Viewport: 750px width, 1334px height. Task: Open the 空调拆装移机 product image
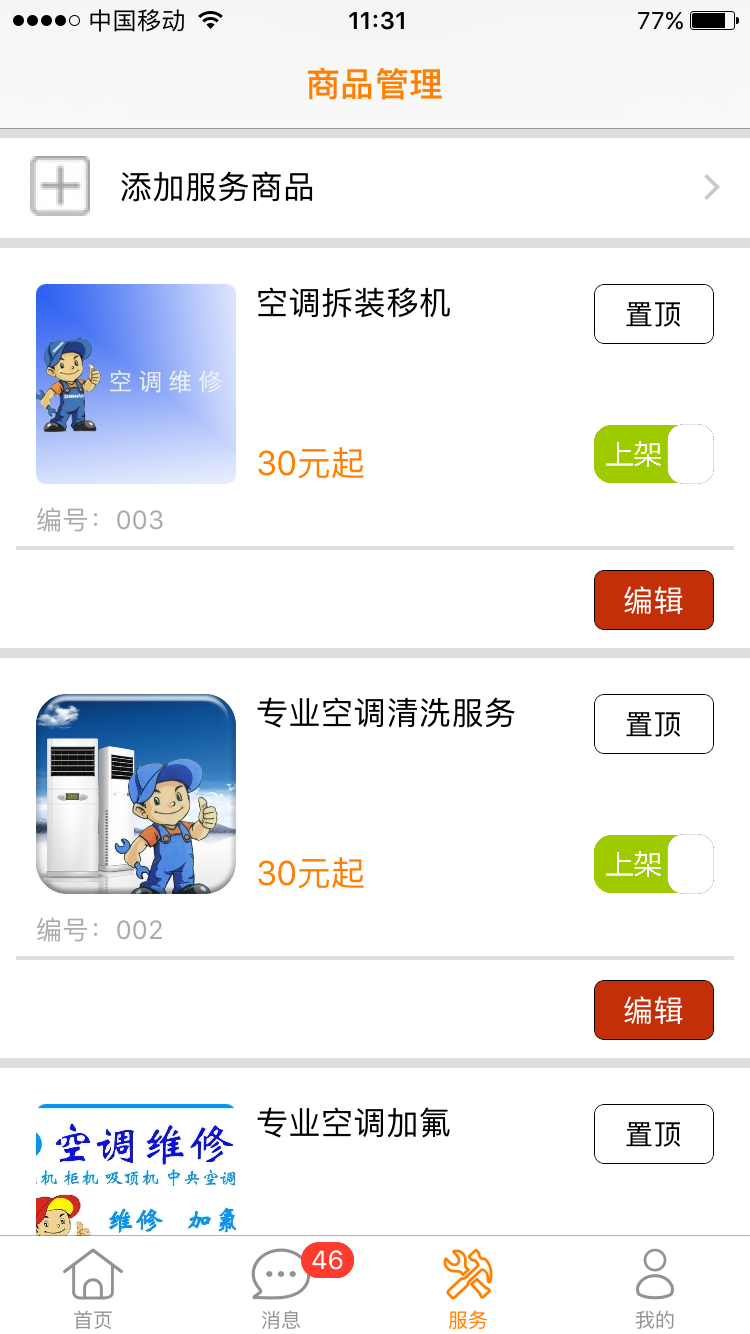coord(136,384)
